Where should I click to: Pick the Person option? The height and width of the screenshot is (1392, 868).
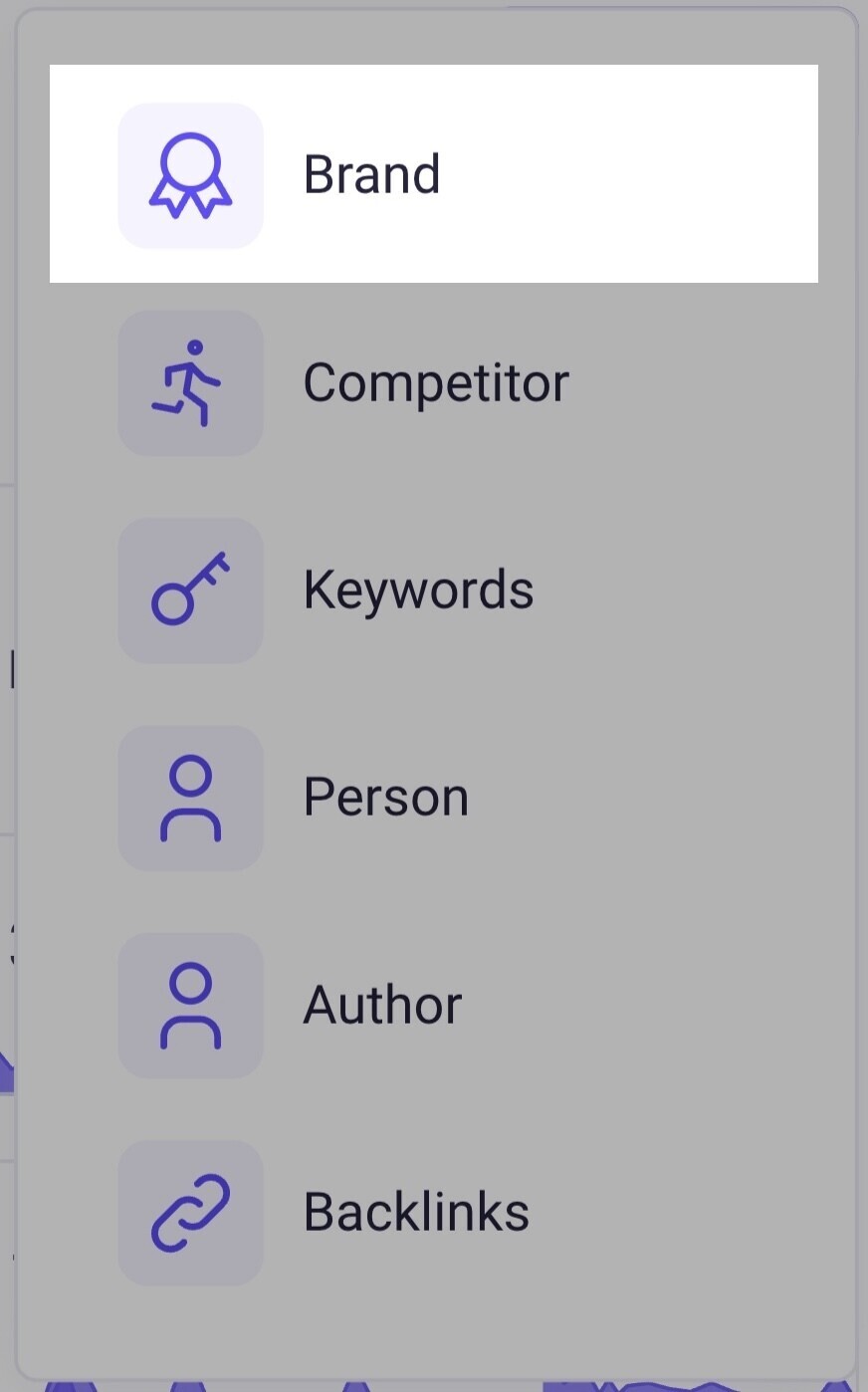point(434,798)
